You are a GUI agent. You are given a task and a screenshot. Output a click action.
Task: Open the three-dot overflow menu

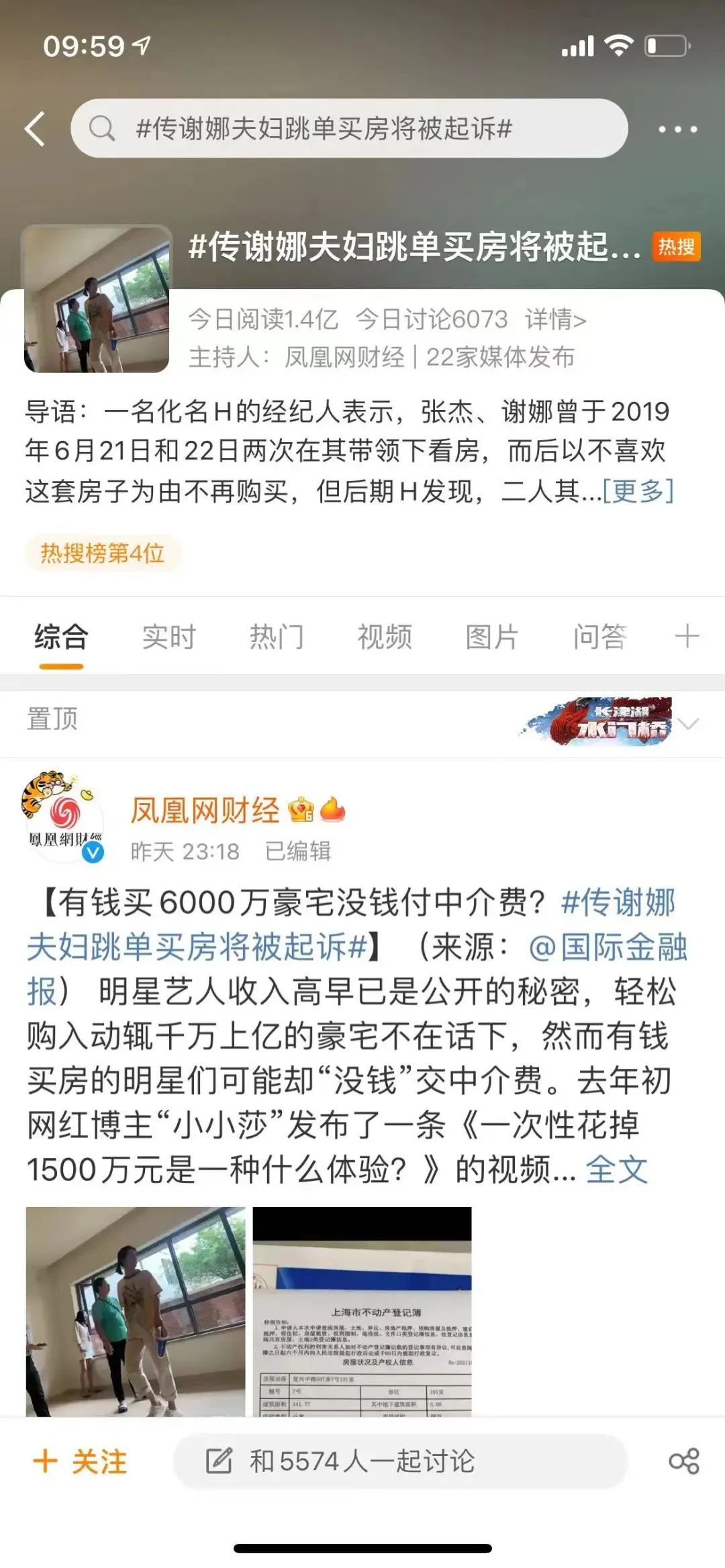(x=677, y=129)
